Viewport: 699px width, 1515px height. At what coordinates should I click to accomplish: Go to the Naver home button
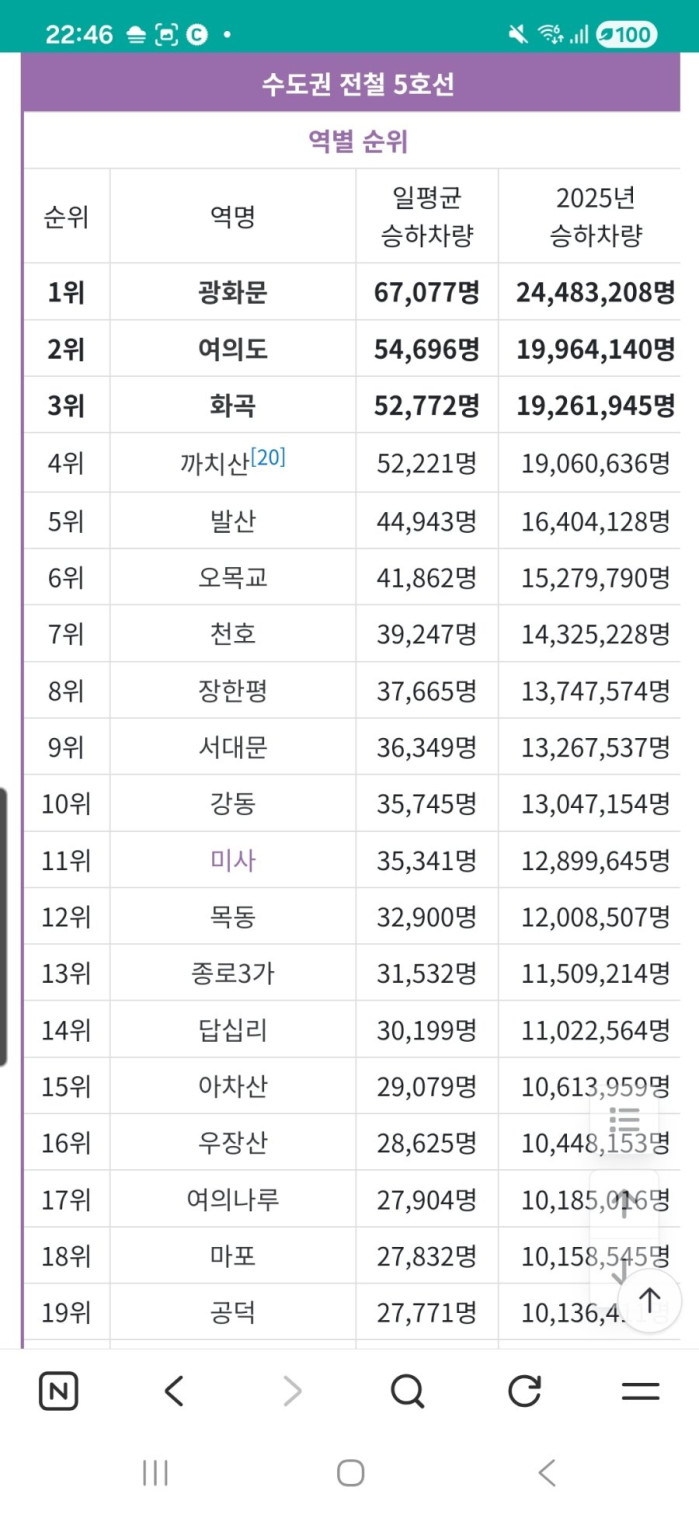pos(59,1391)
